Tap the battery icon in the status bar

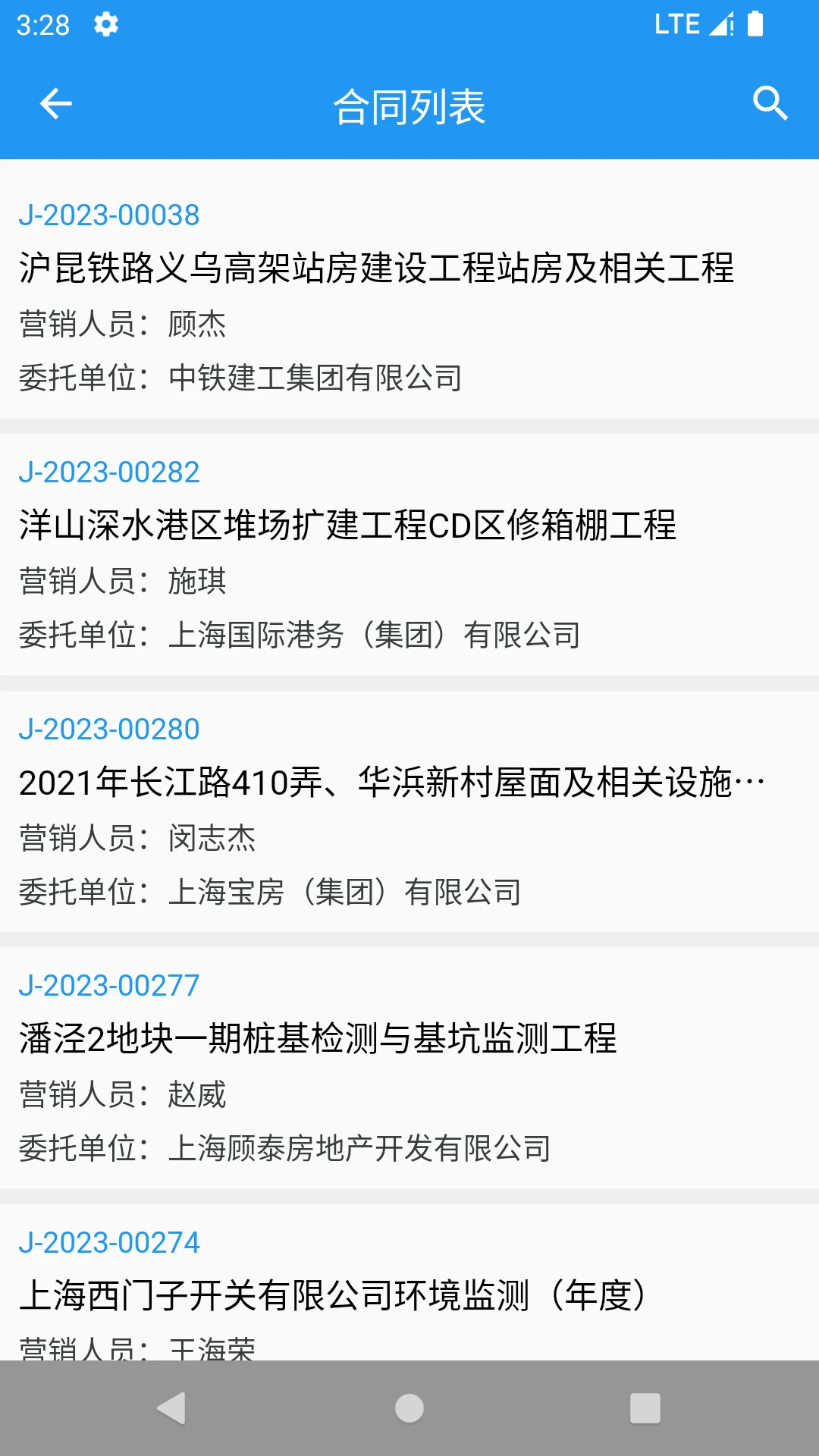[755, 24]
